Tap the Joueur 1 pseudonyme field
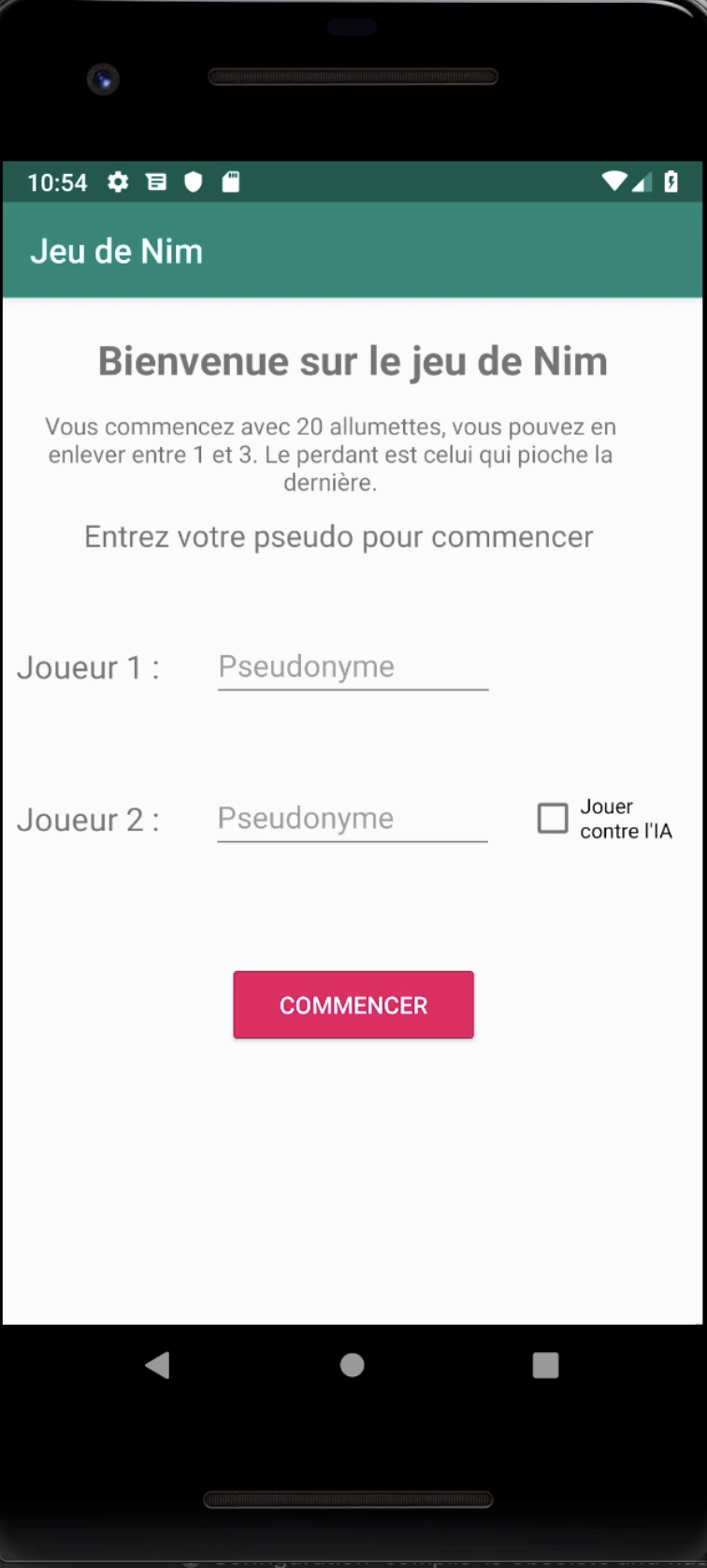This screenshot has width=707, height=1568. click(353, 667)
